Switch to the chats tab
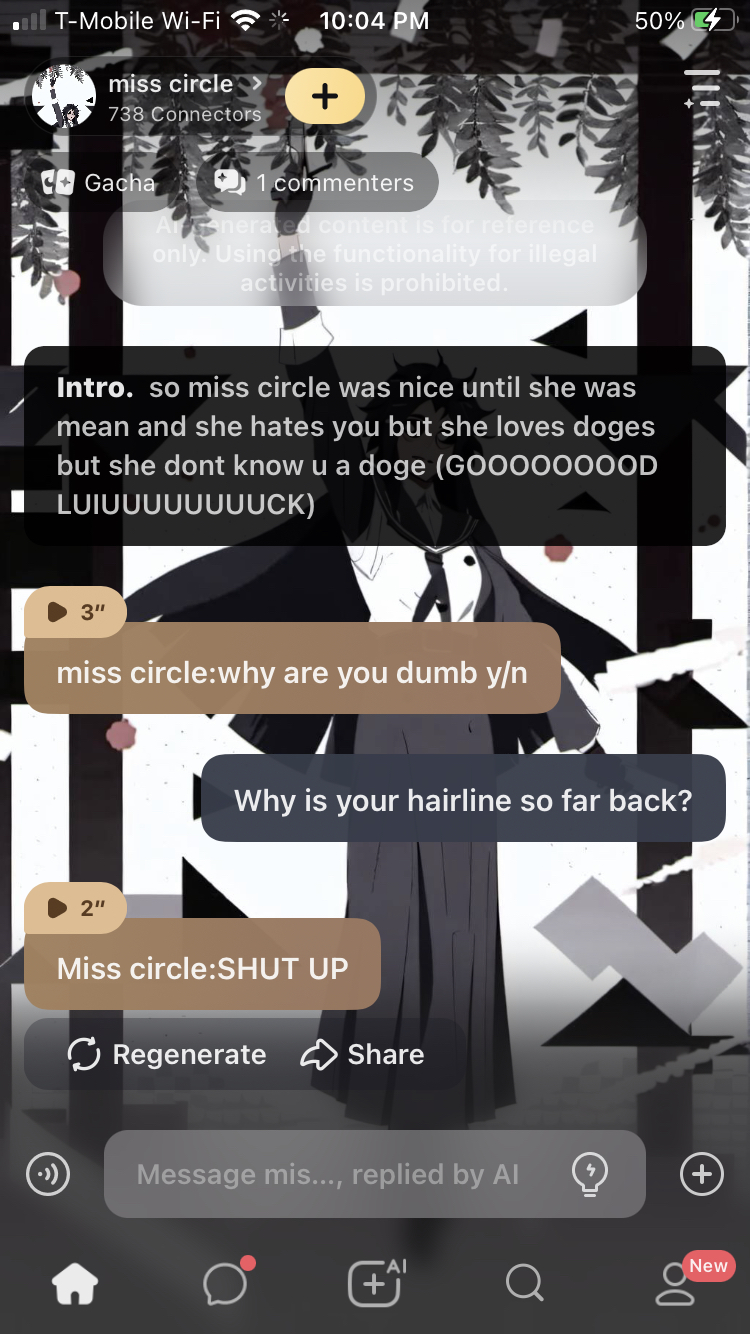 (x=225, y=1283)
